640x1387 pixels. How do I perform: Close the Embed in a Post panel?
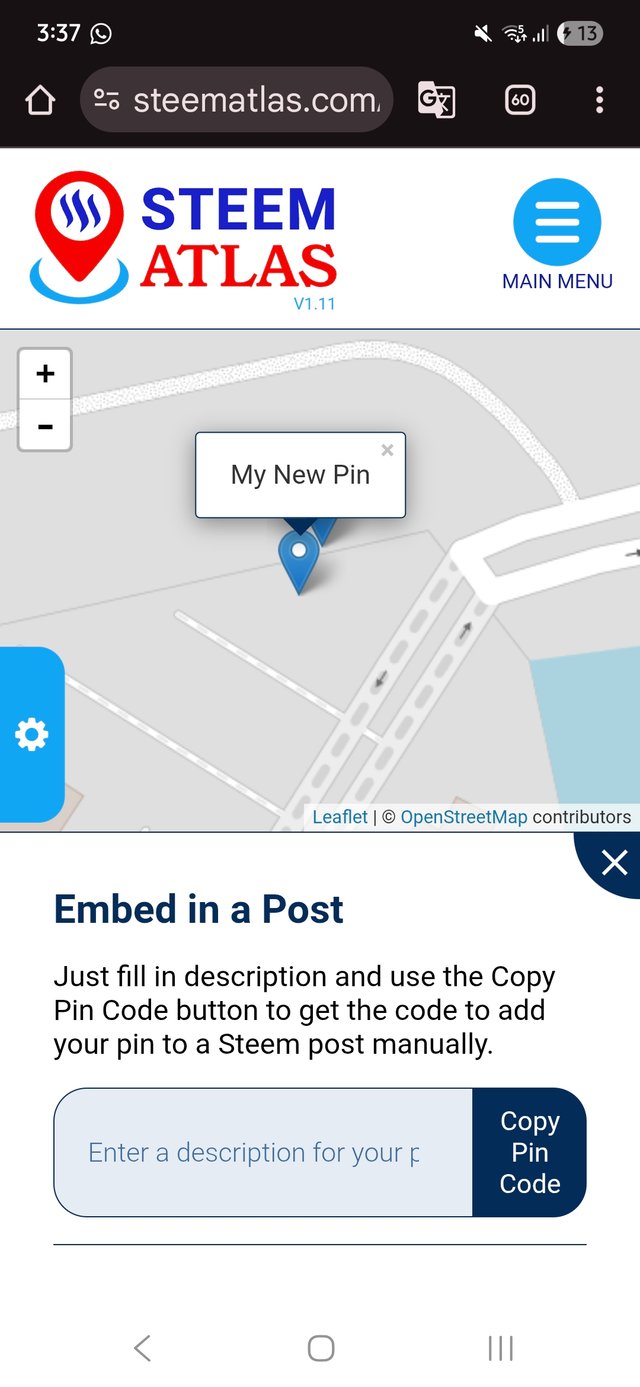[613, 861]
